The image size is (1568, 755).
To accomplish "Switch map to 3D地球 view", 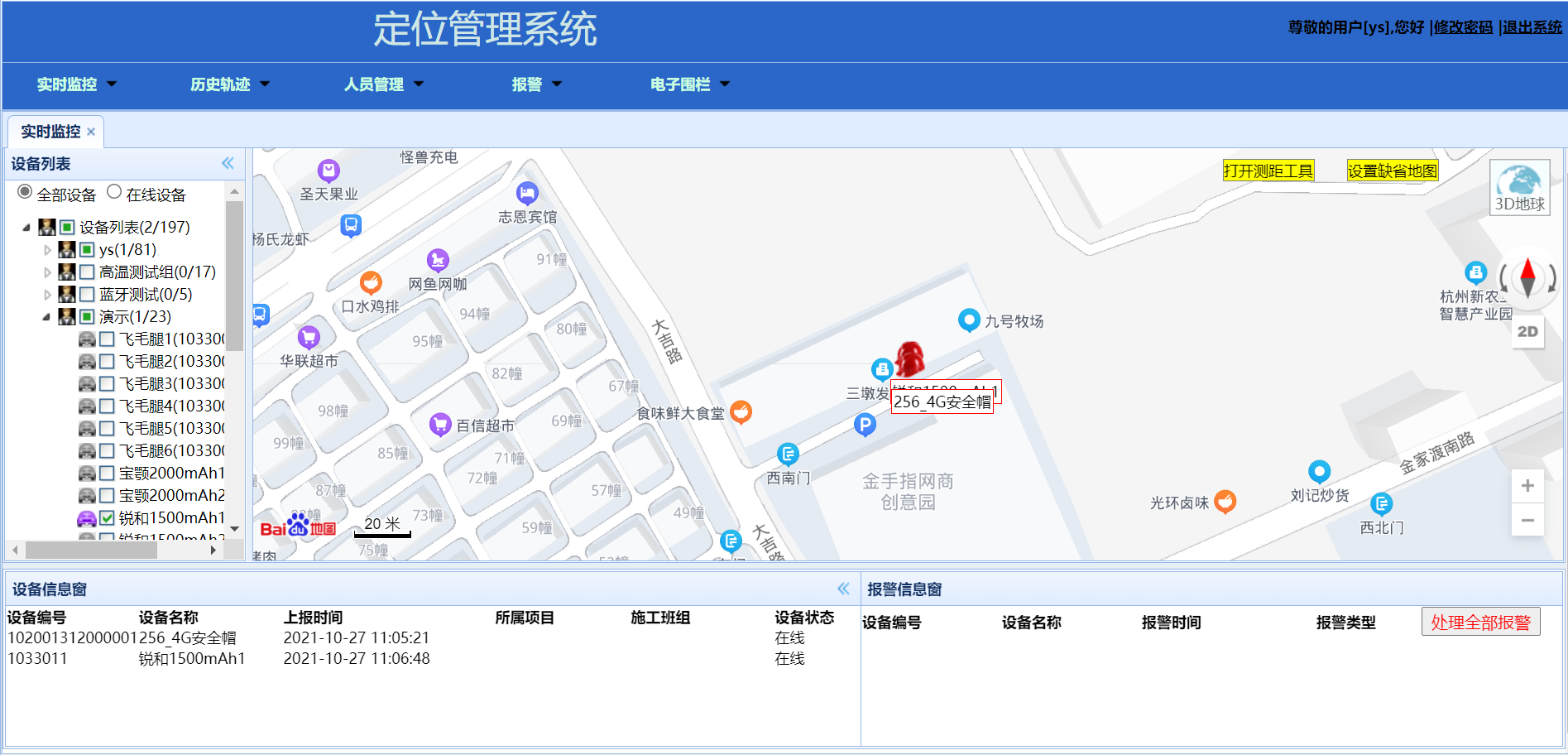I will (x=1519, y=188).
